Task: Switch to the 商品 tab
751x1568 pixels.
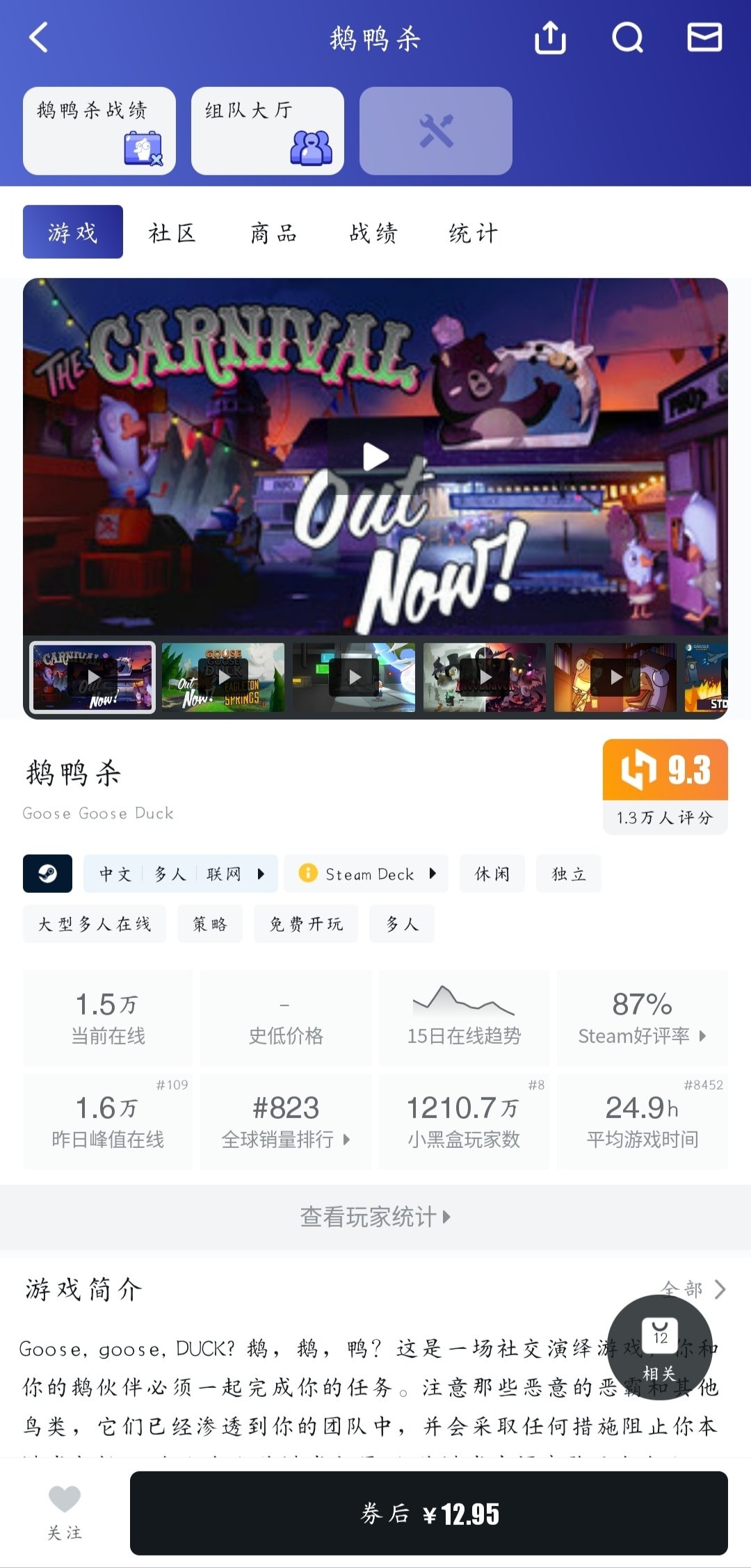Action: click(x=273, y=232)
